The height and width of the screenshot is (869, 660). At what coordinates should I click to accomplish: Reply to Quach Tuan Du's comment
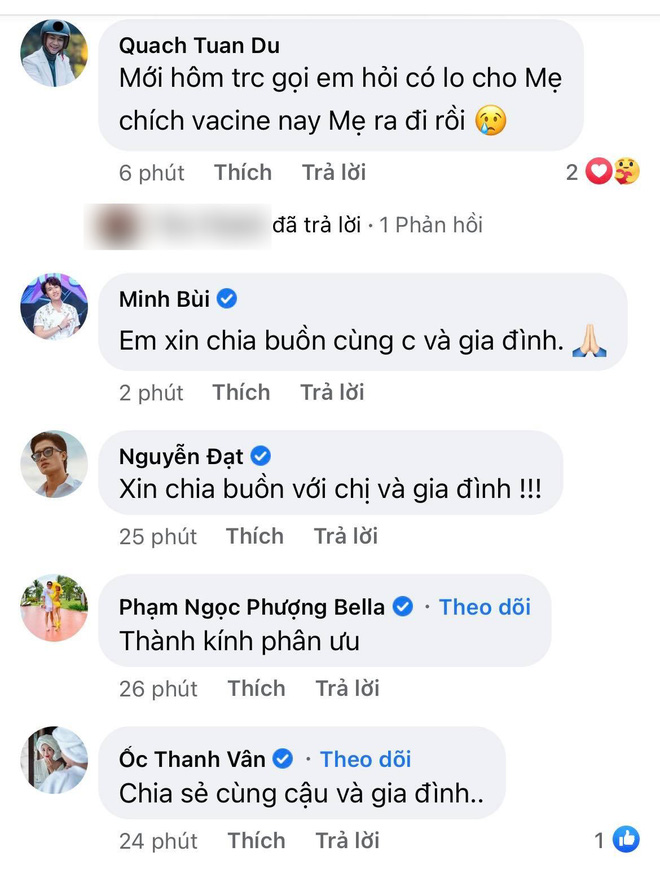coord(336,173)
